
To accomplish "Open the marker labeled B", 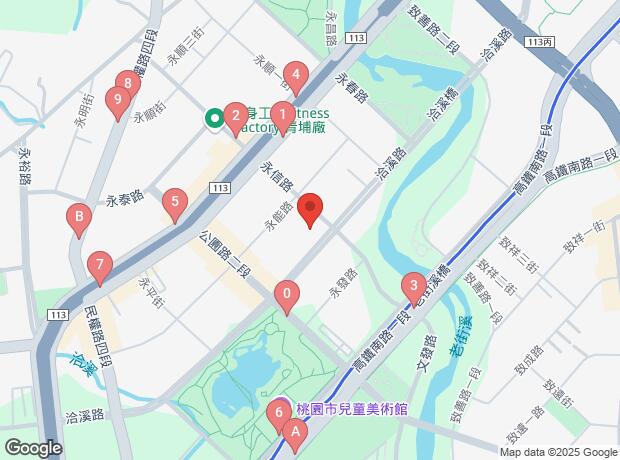I will click(x=78, y=217).
